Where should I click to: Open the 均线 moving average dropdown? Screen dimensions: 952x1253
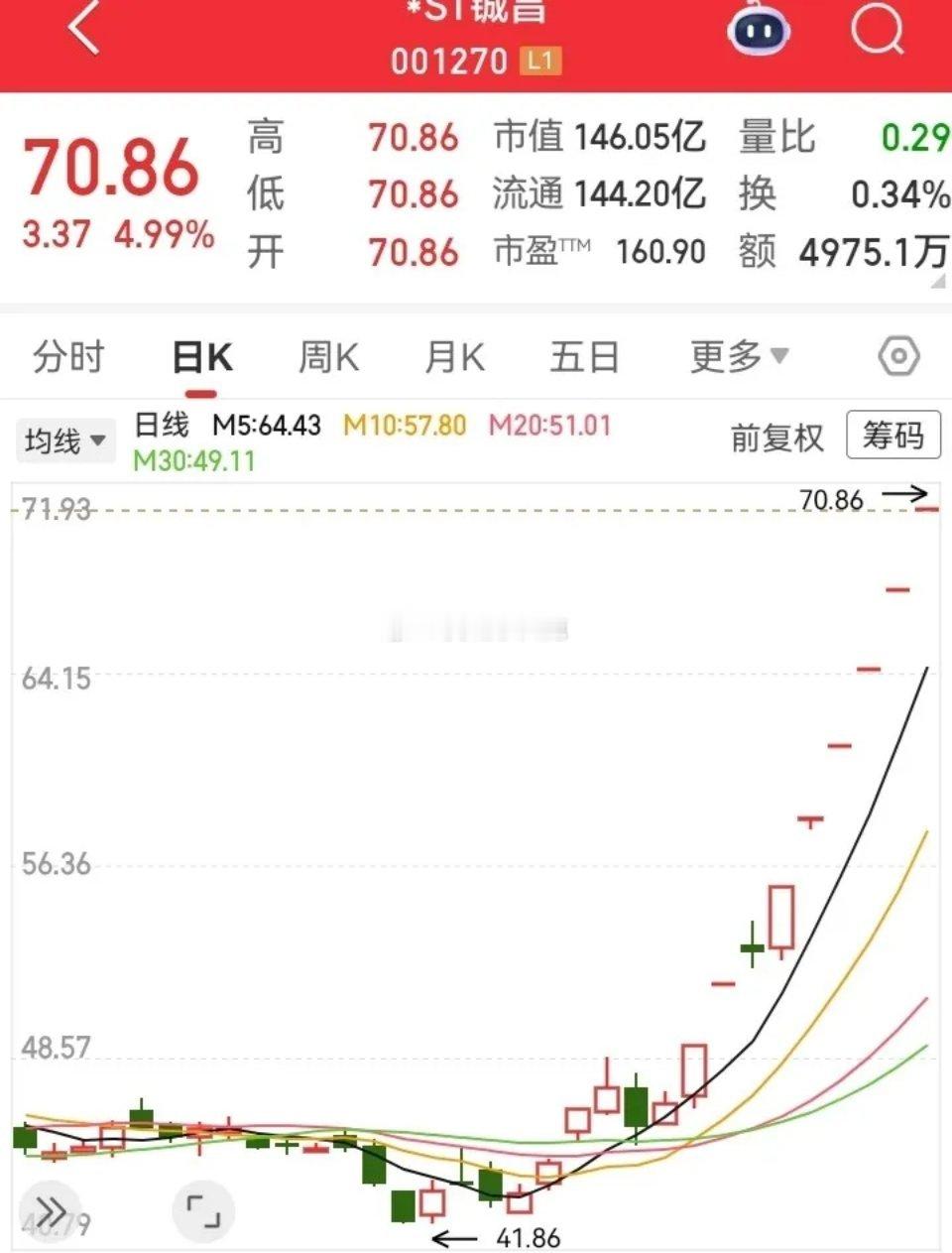point(63,439)
